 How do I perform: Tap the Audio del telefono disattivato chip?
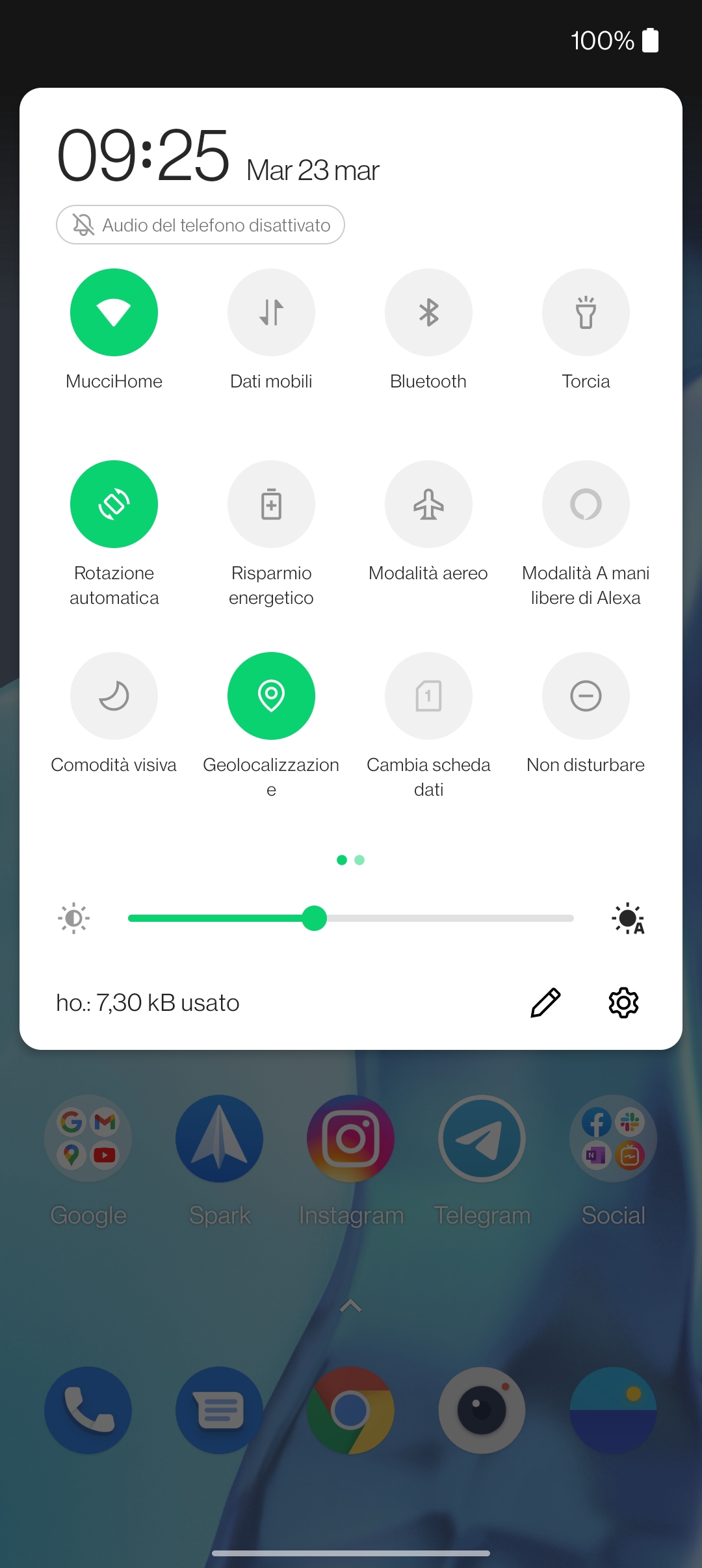click(x=200, y=225)
